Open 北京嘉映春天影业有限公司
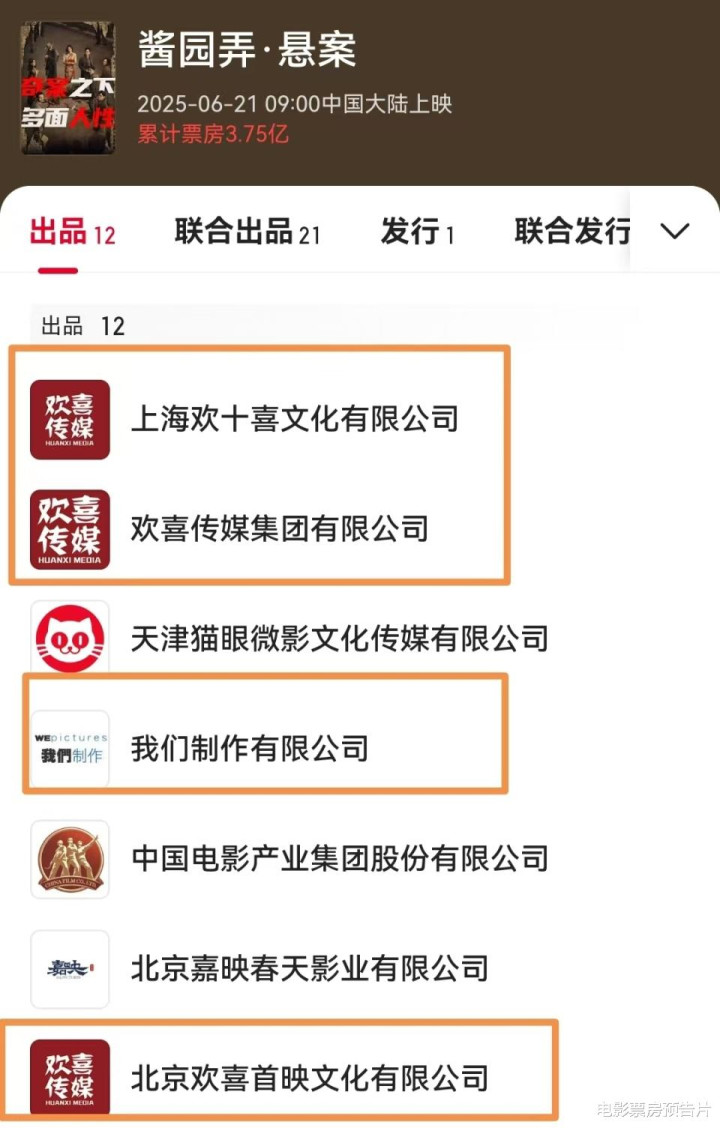This screenshot has height=1128, width=720. (x=309, y=968)
